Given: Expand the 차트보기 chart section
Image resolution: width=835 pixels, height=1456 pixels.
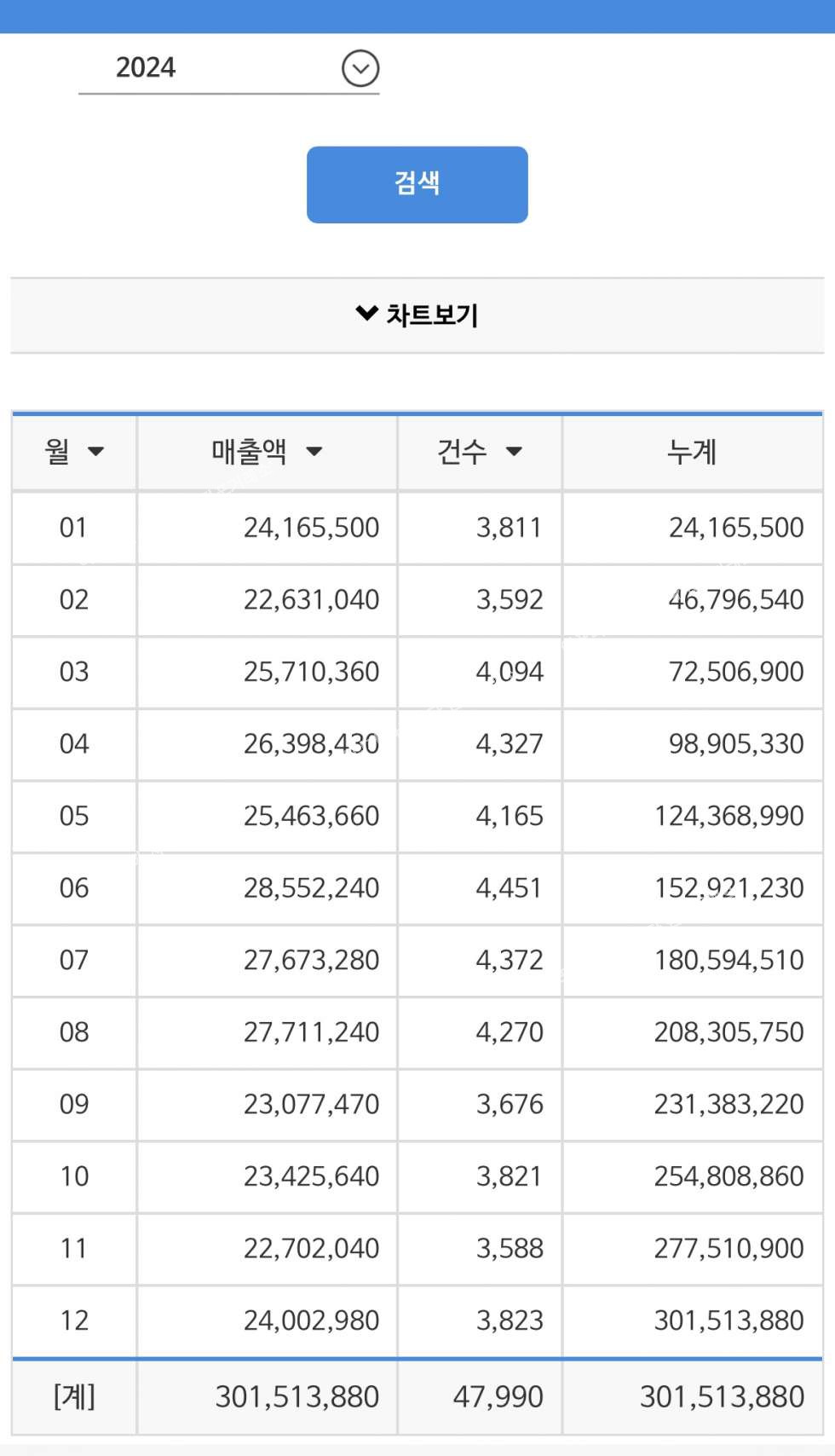Looking at the screenshot, I should 417,315.
